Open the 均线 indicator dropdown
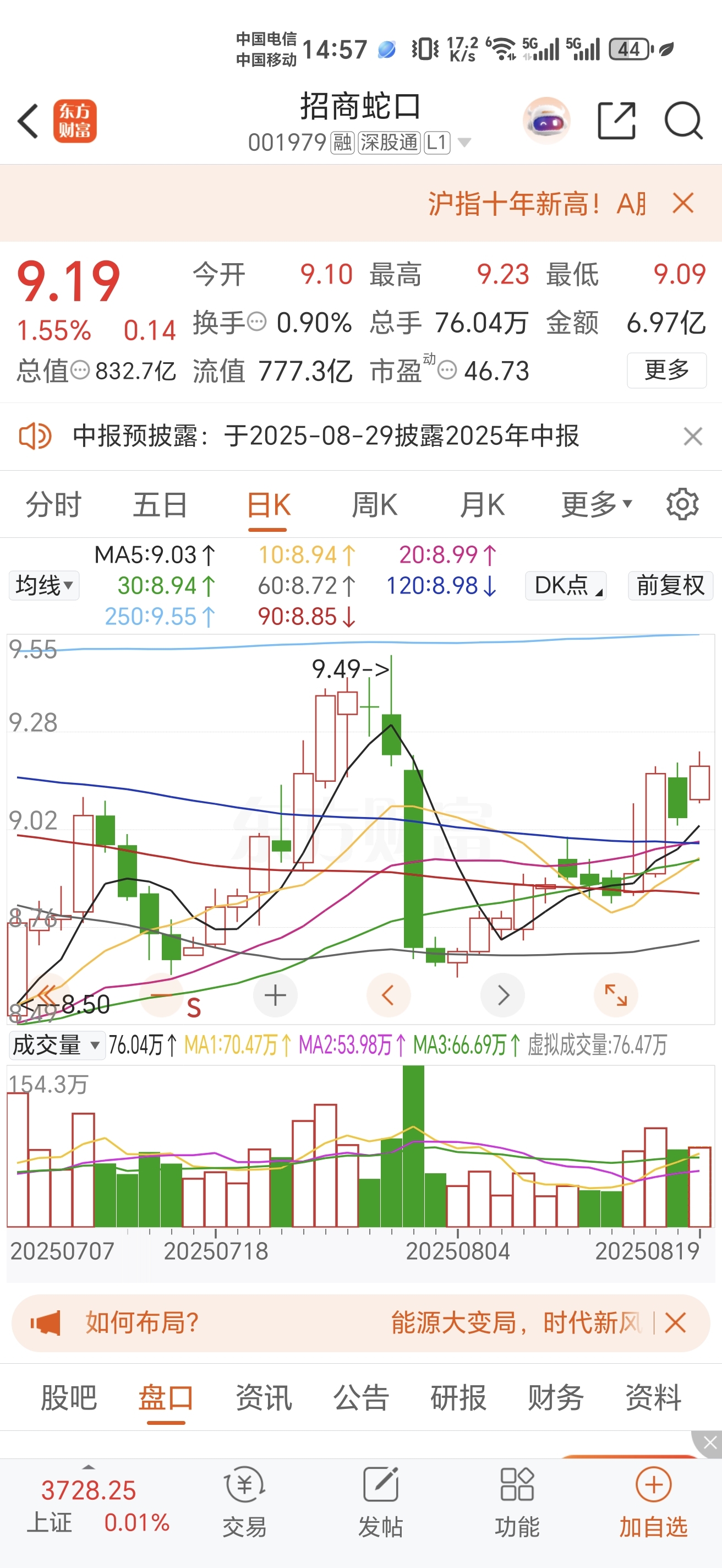722x1568 pixels. [44, 586]
